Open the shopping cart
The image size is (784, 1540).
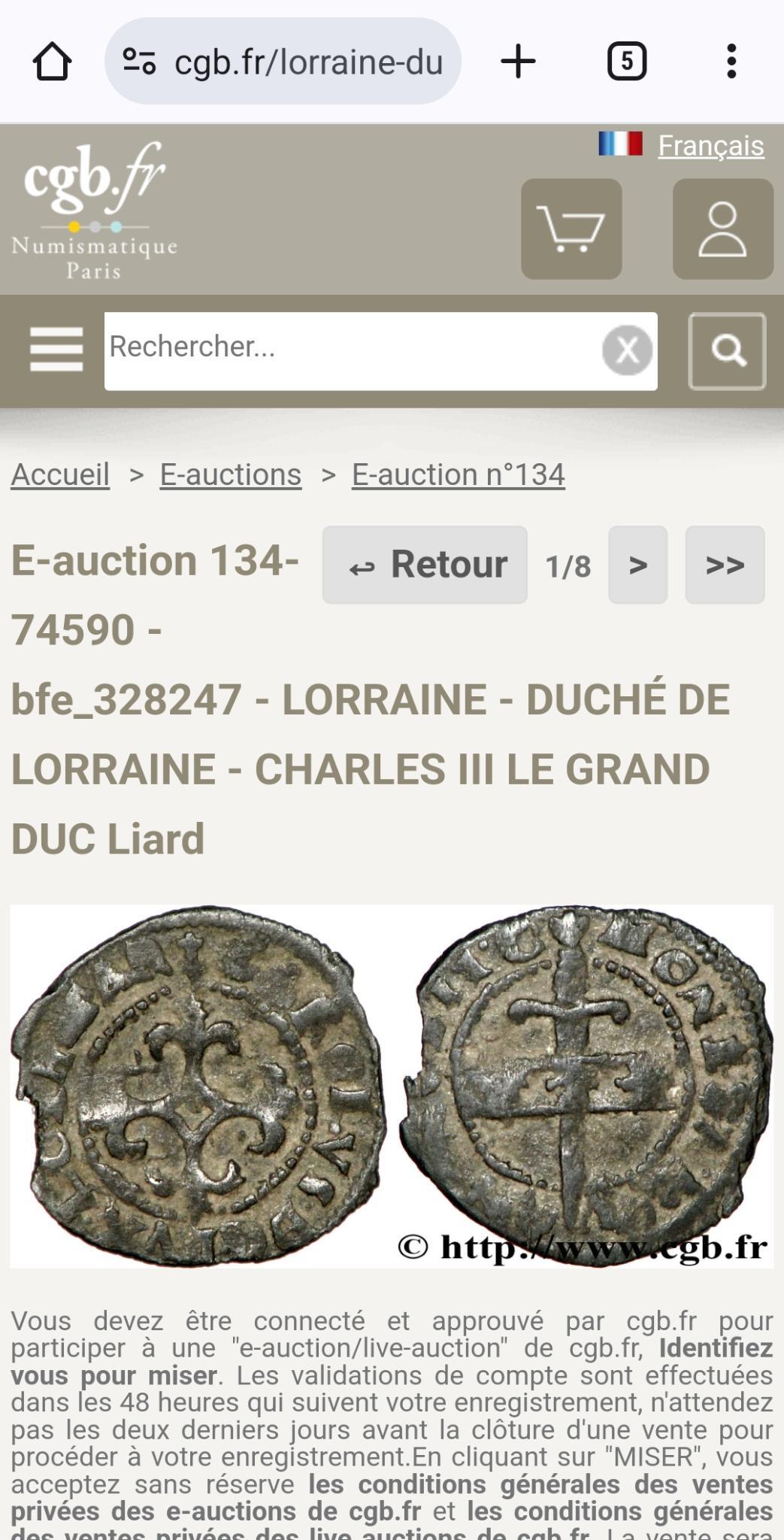click(x=571, y=229)
